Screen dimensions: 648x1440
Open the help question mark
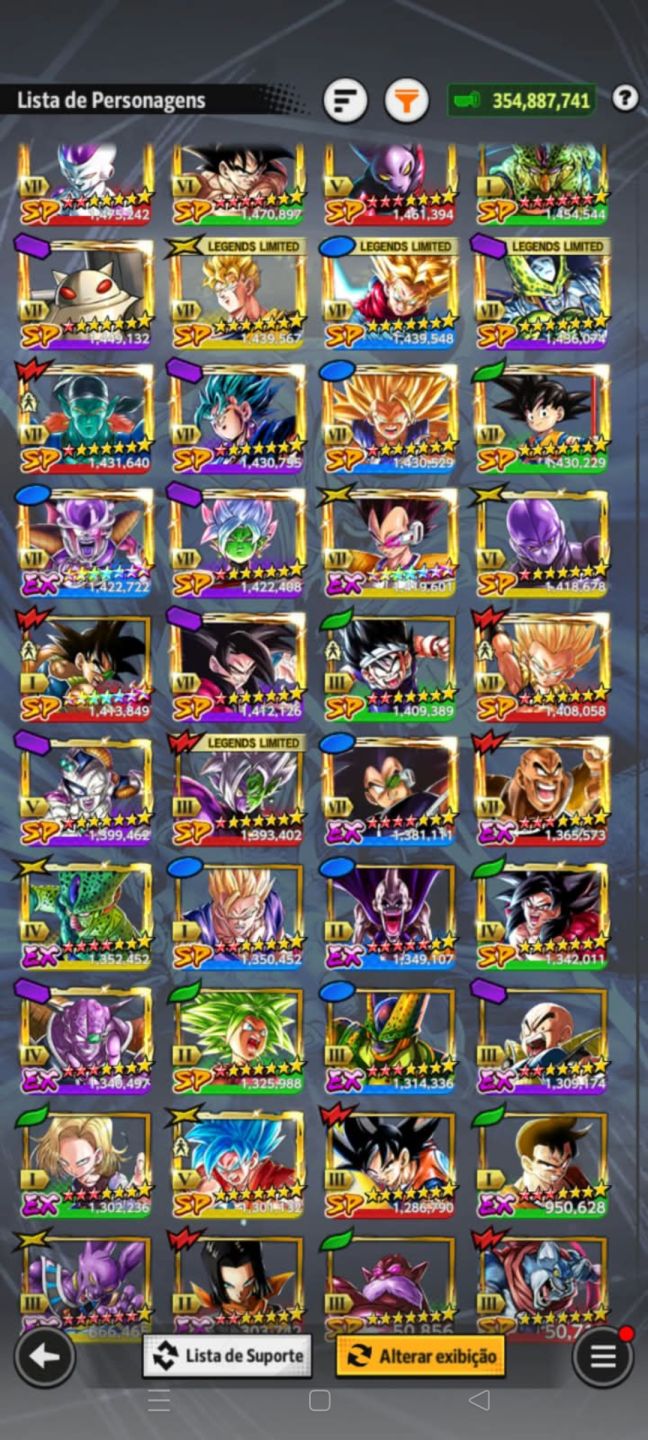[x=625, y=98]
